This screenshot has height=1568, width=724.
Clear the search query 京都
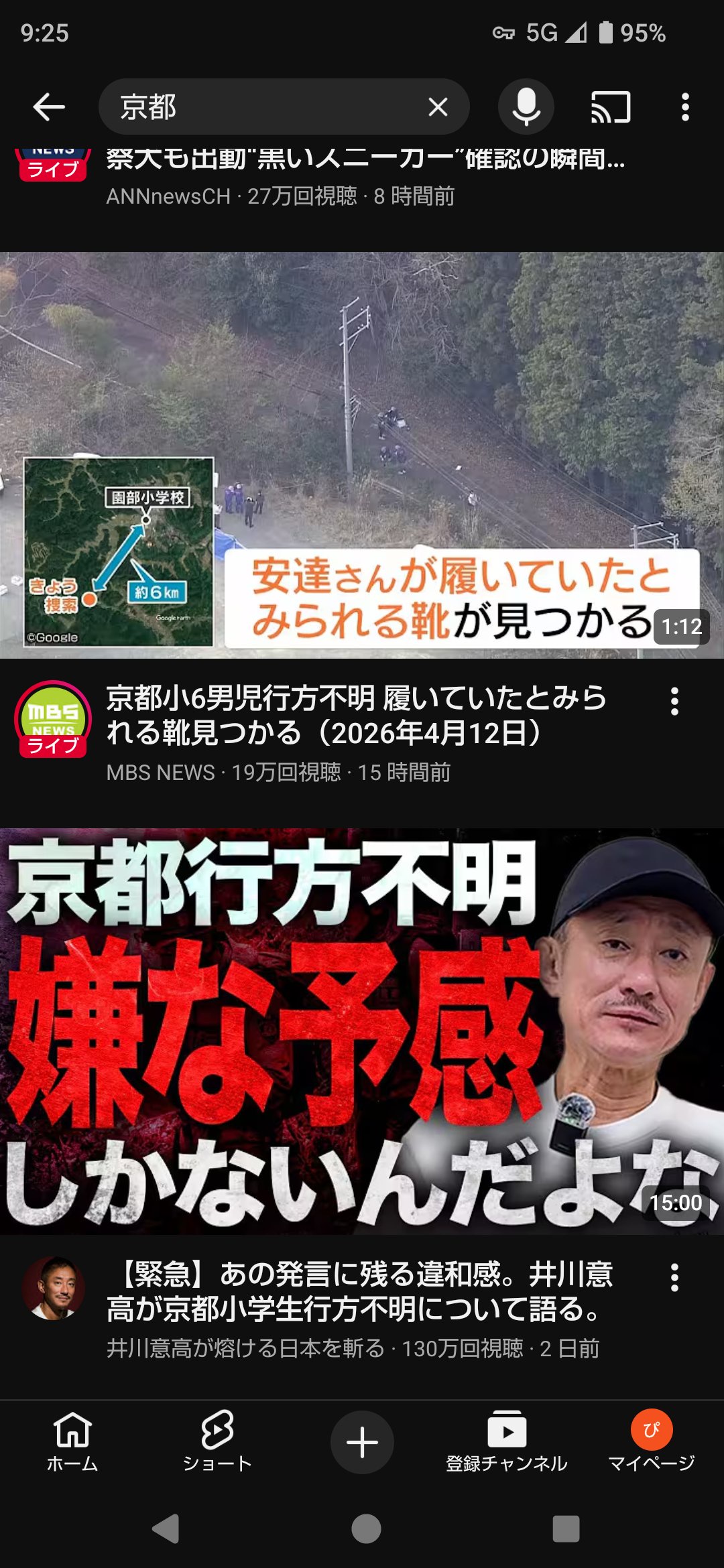(438, 107)
